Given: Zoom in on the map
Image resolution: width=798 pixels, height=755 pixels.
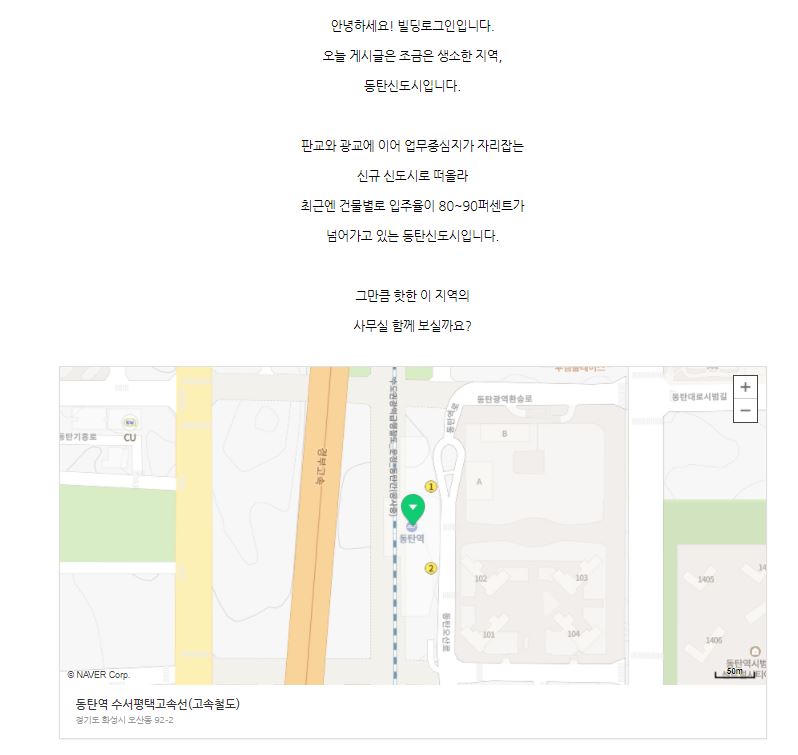Looking at the screenshot, I should tap(745, 387).
